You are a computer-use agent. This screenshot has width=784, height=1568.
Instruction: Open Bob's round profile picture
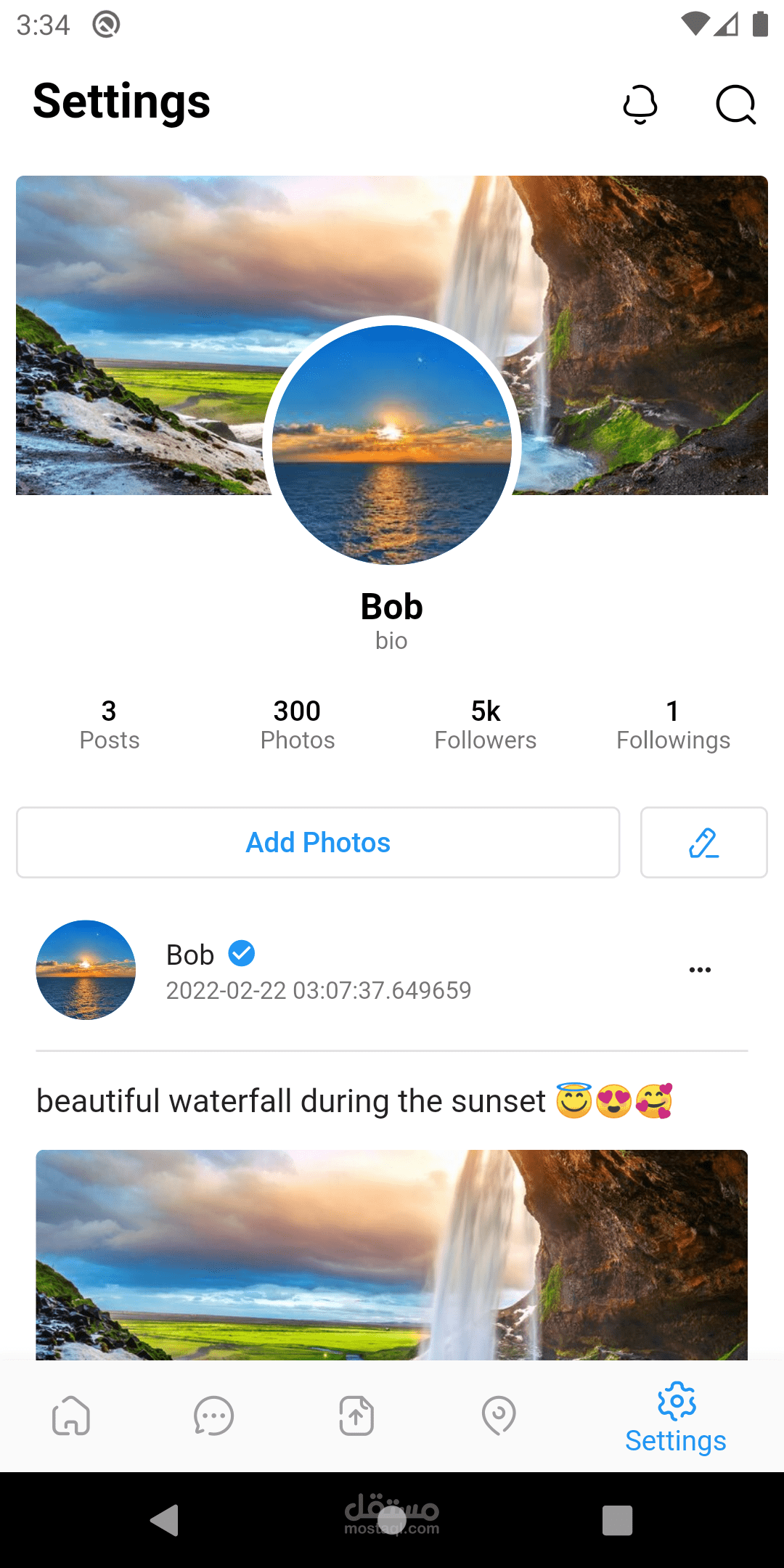(392, 444)
